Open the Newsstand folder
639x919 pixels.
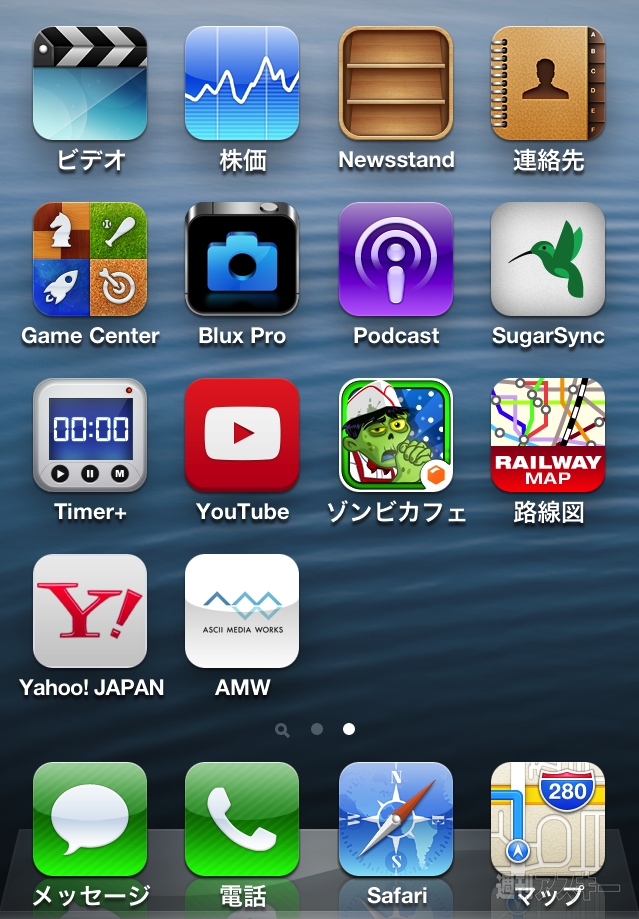396,83
